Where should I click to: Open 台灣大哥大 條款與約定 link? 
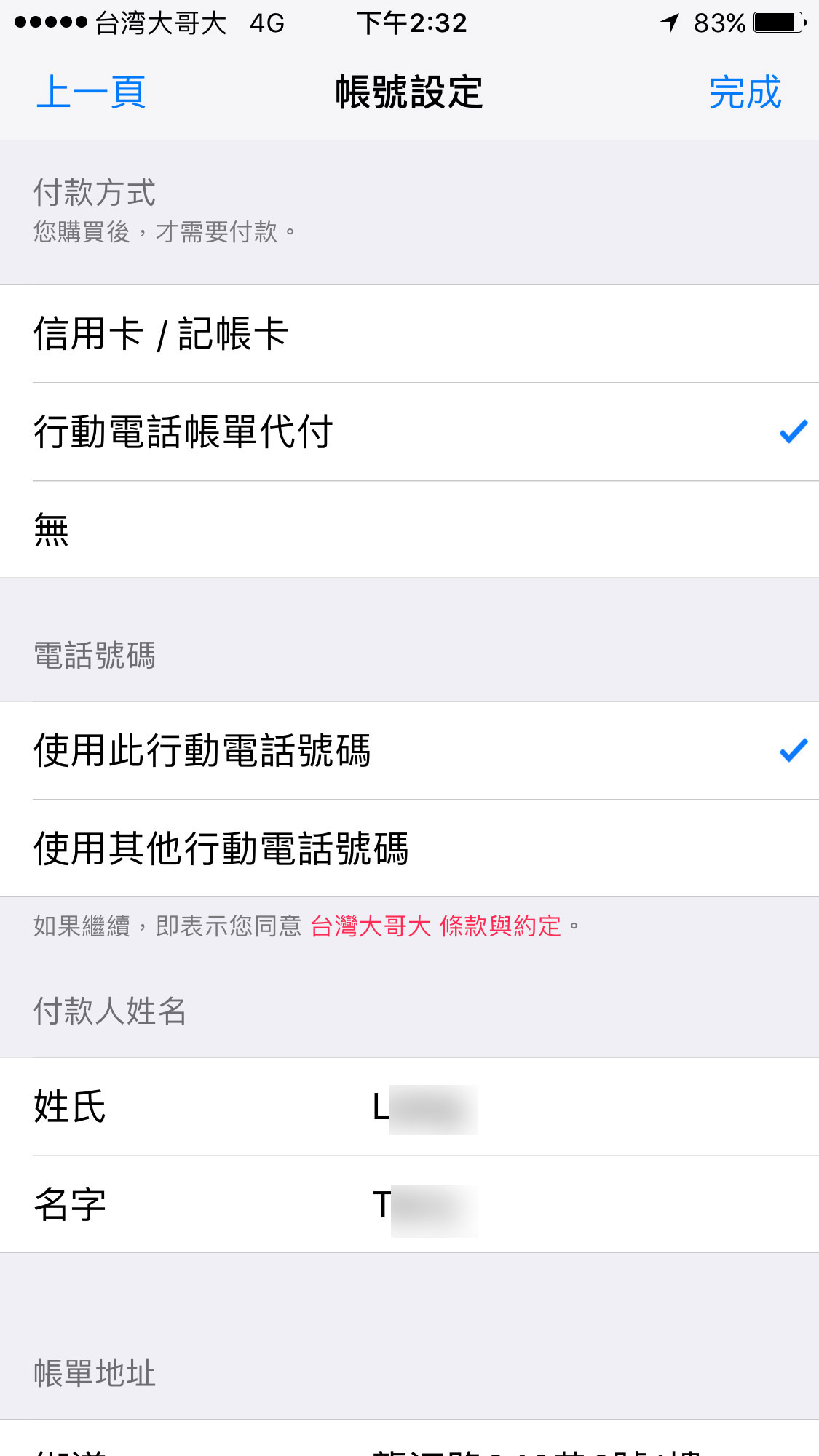[x=435, y=926]
